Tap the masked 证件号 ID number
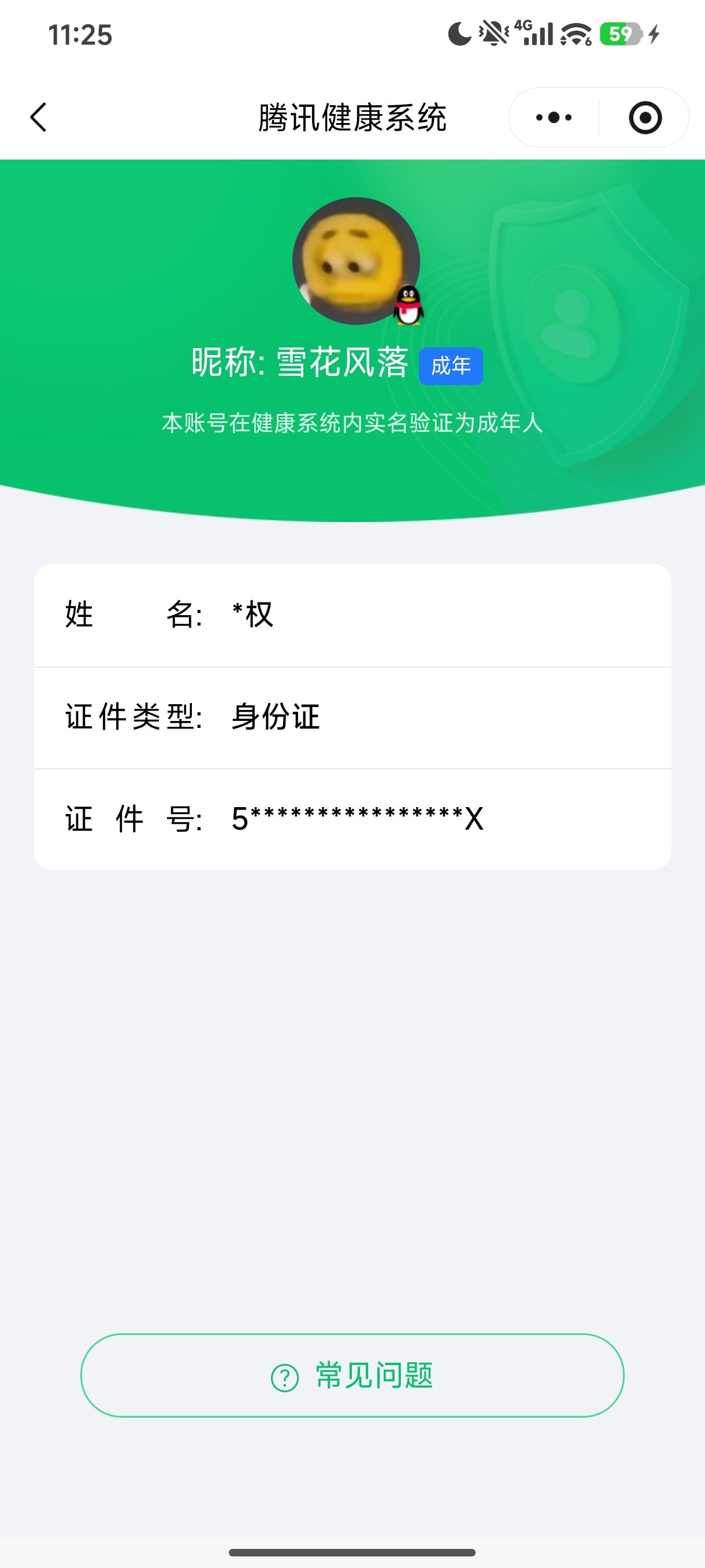This screenshot has width=705, height=1568. click(357, 820)
